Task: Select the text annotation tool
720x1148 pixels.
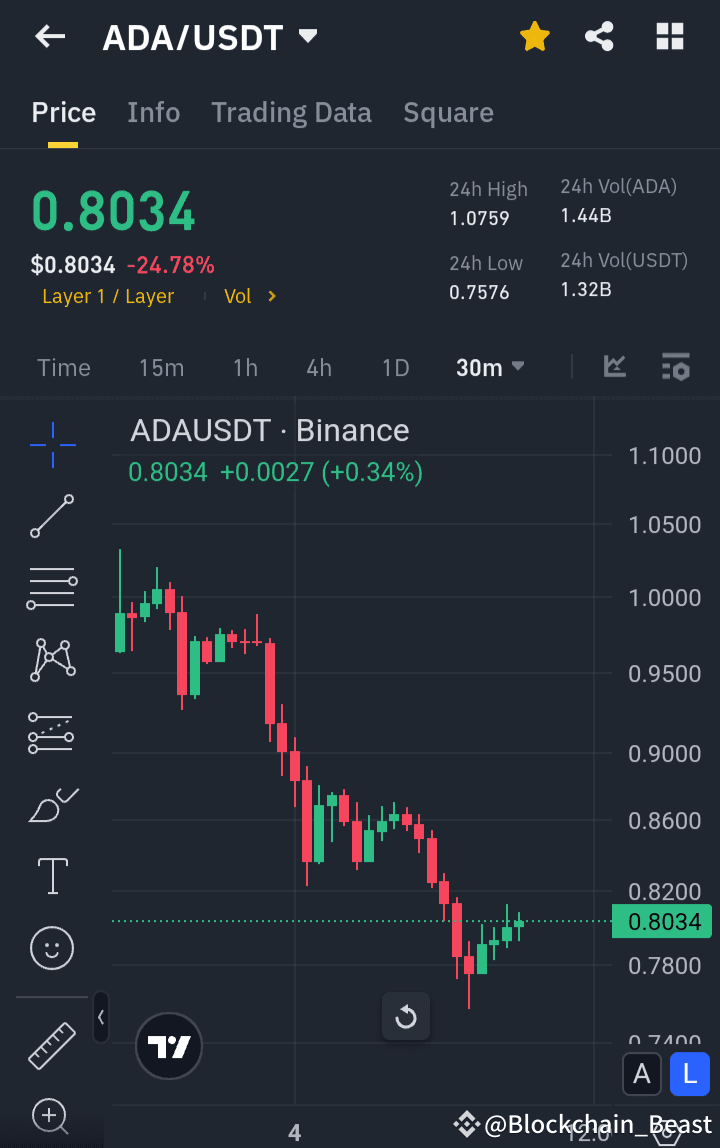Action: click(x=52, y=876)
